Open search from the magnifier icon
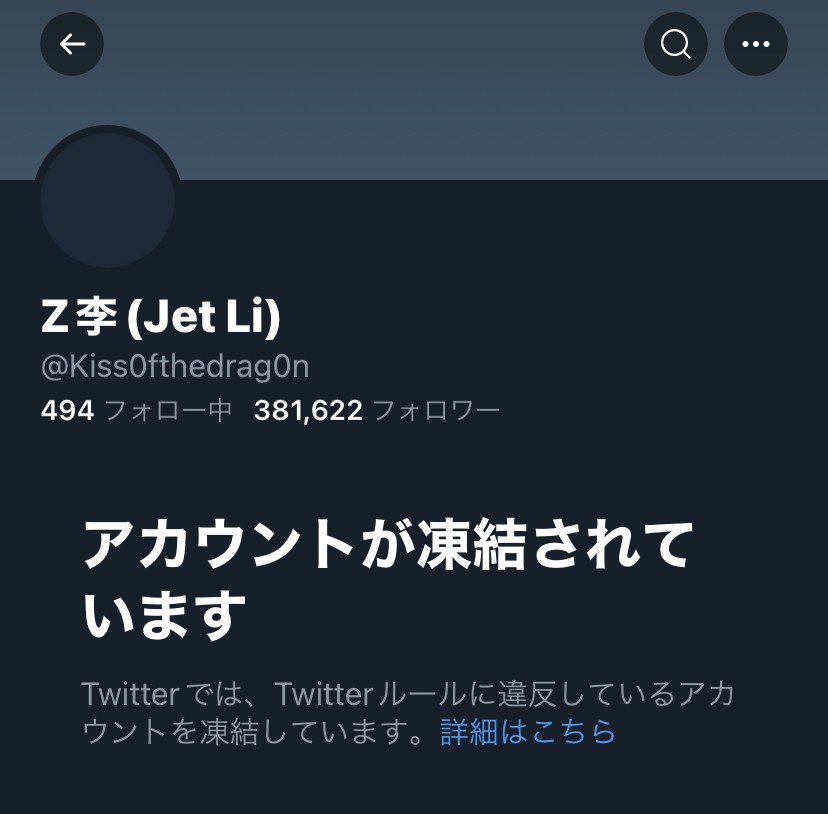This screenshot has width=828, height=814. point(676,44)
